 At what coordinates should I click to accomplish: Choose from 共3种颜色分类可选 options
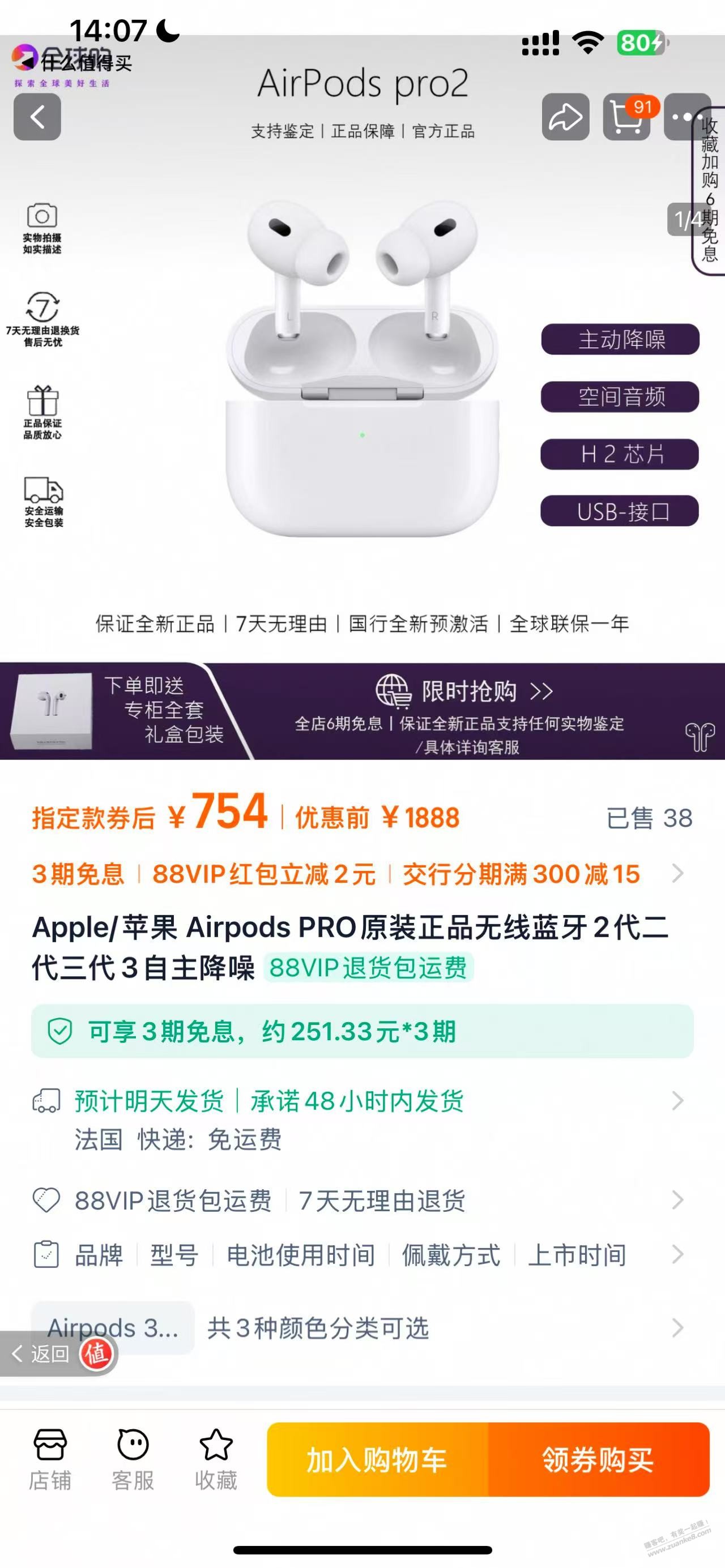(359, 1327)
